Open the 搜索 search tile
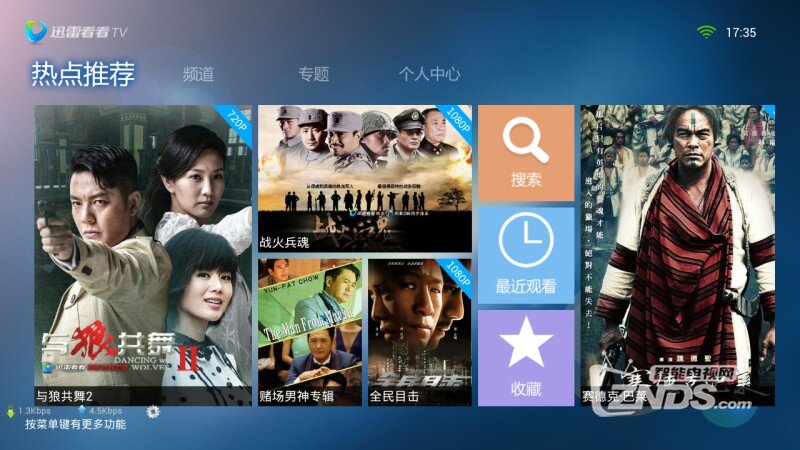This screenshot has height=450, width=800. click(526, 153)
